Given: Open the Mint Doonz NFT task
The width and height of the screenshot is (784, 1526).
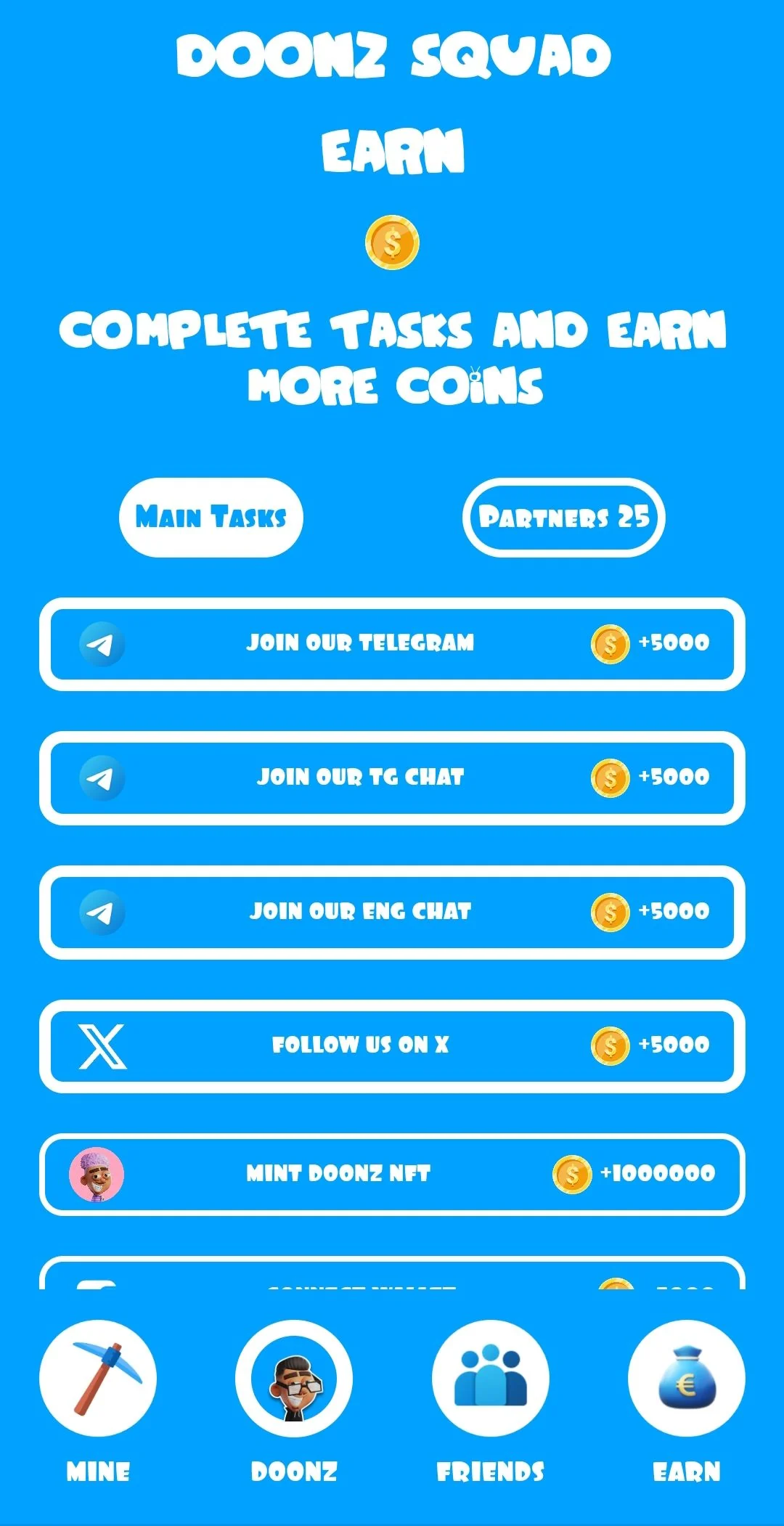Looking at the screenshot, I should [392, 1174].
